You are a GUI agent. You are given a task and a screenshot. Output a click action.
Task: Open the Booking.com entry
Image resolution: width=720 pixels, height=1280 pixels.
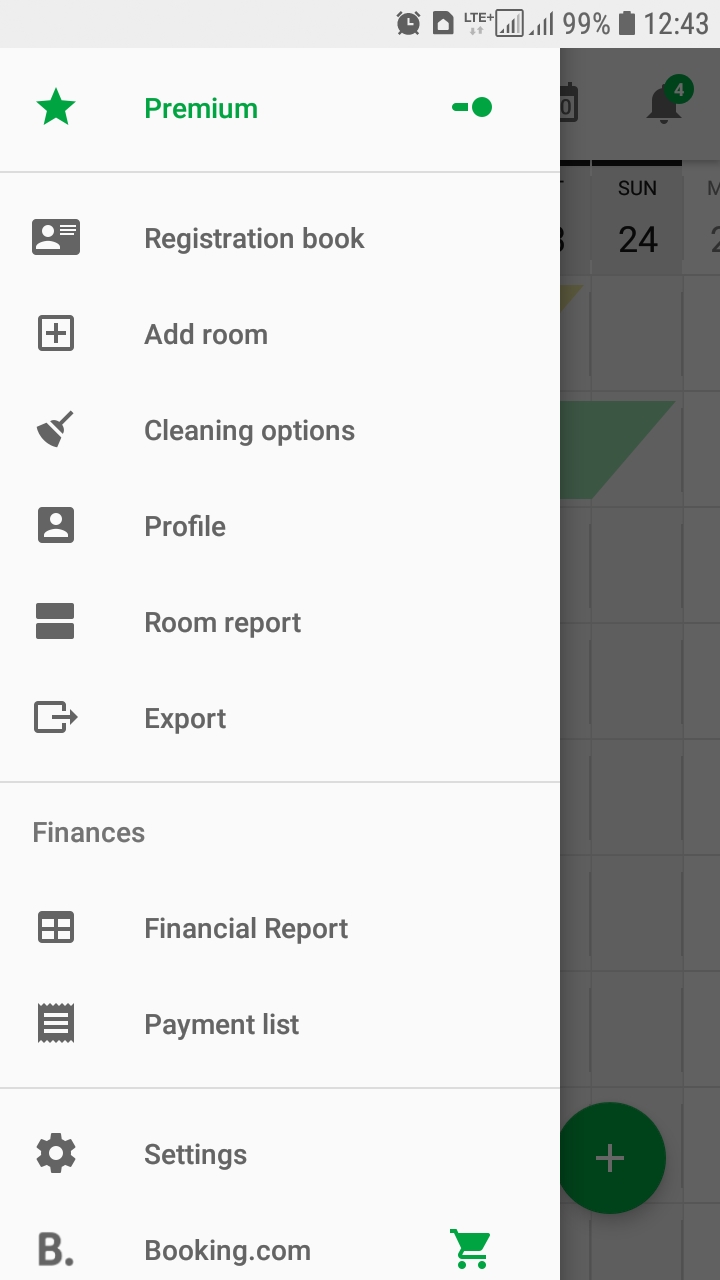280,1250
